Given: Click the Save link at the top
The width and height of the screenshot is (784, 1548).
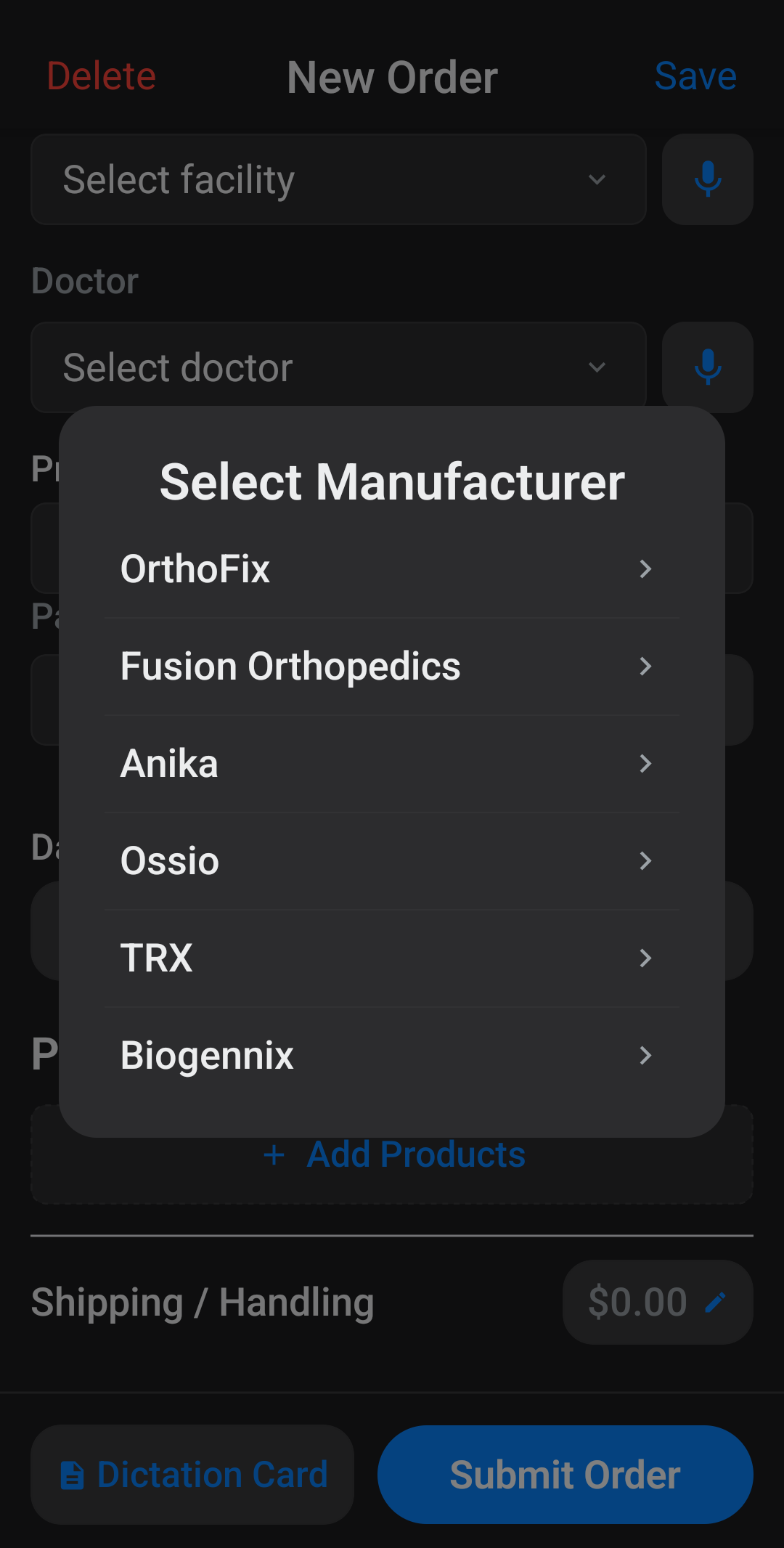Looking at the screenshot, I should tap(695, 77).
